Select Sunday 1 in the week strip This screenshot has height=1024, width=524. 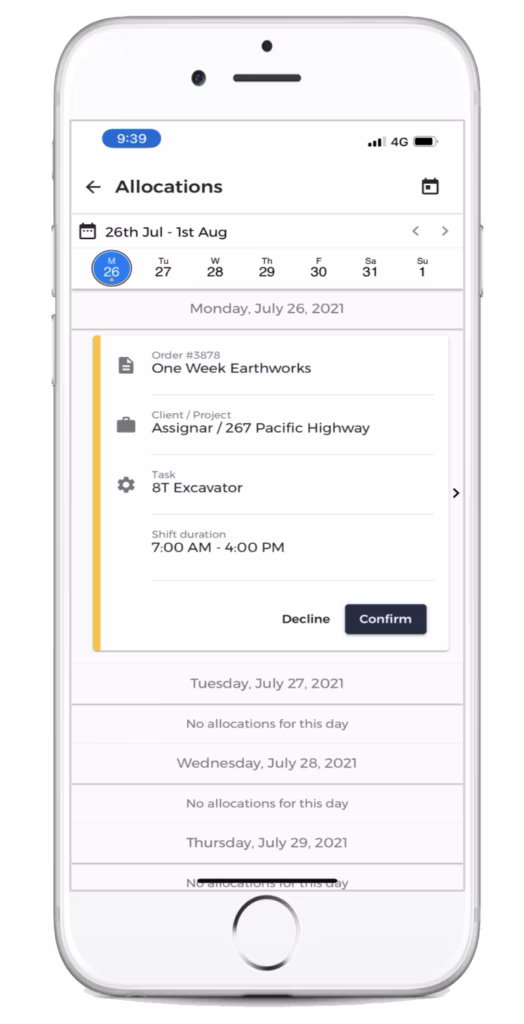coord(422,268)
